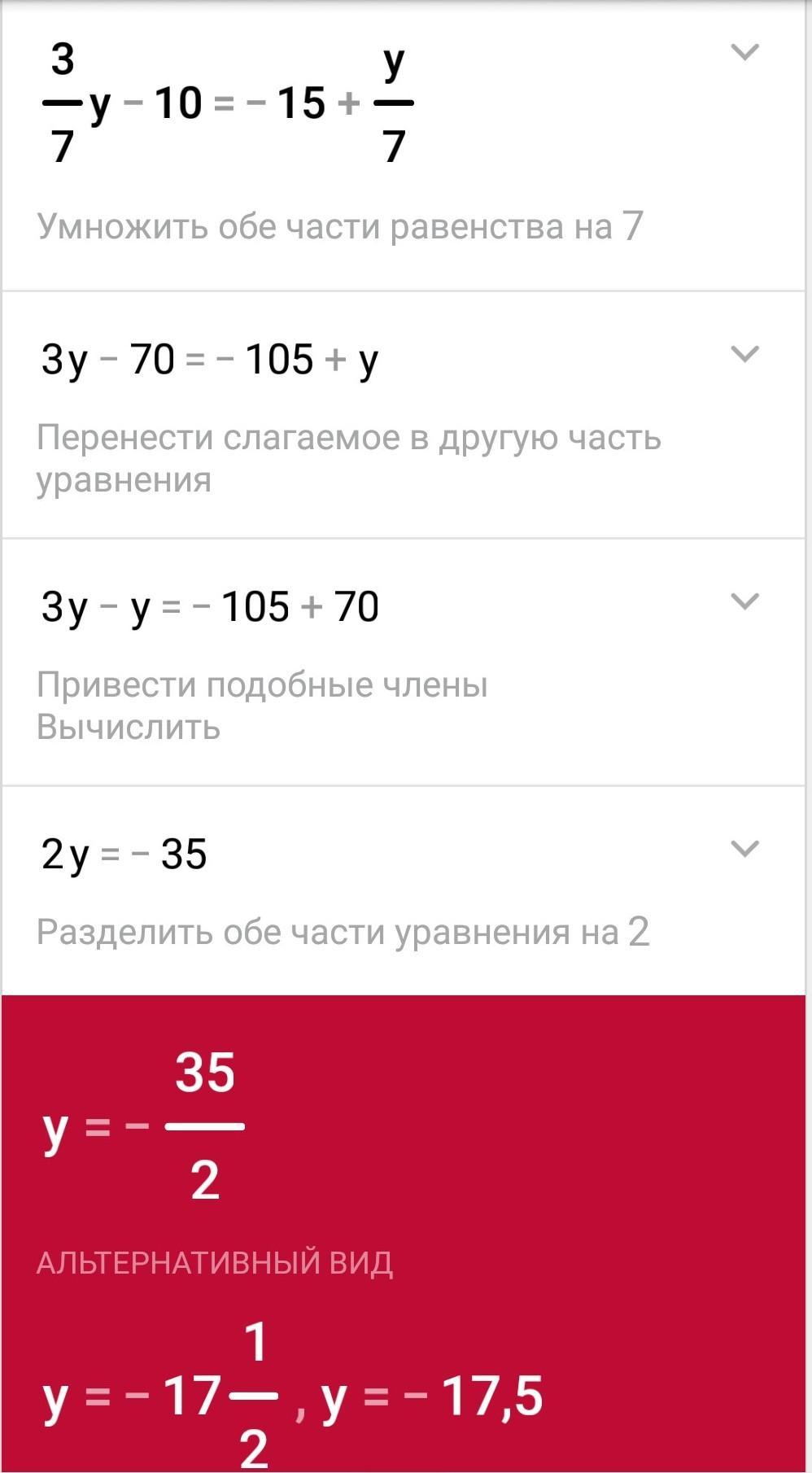Expand the step "Умножить обе части равенства на 7"
This screenshot has height=1473, width=812.
point(744,53)
